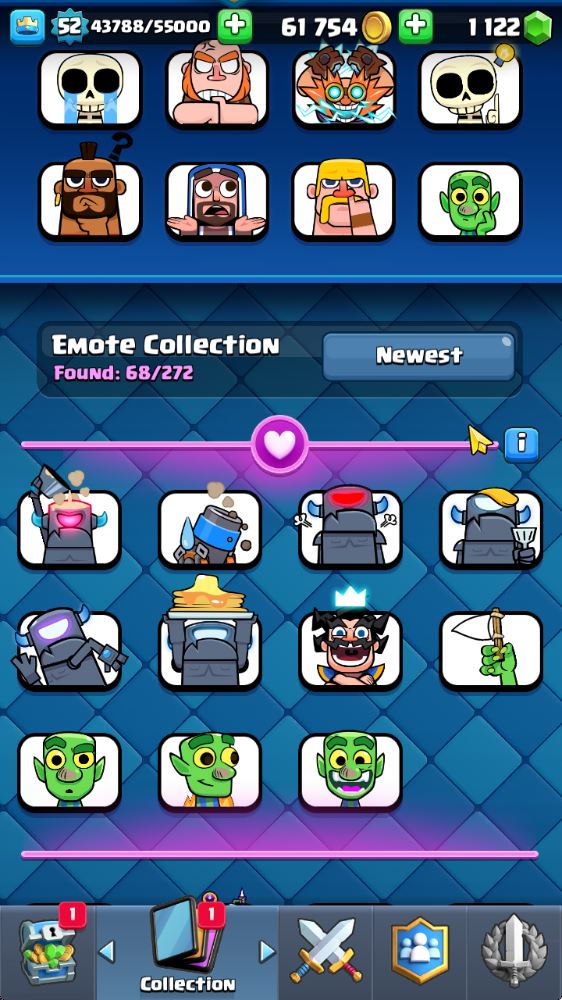Select the confused Hog Rider emote
Viewport: 562px width, 1000px height.
90,200
